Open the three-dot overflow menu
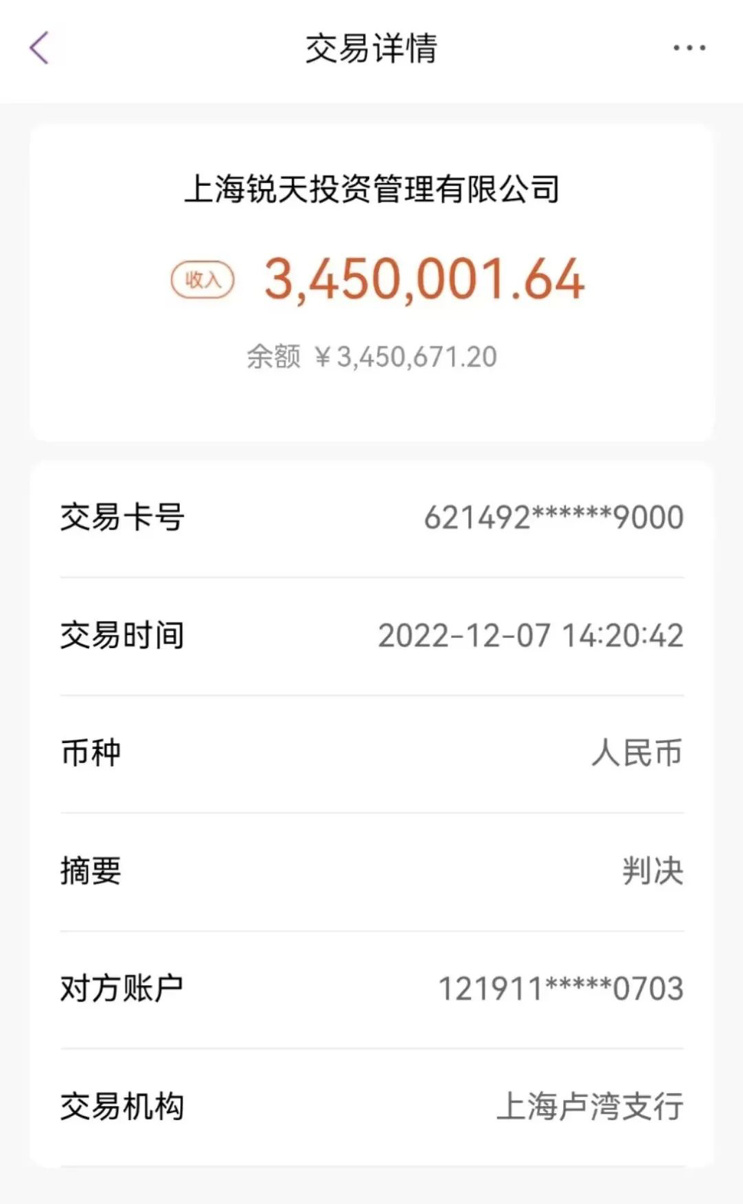Screen dimensions: 743x1204 (689, 48)
